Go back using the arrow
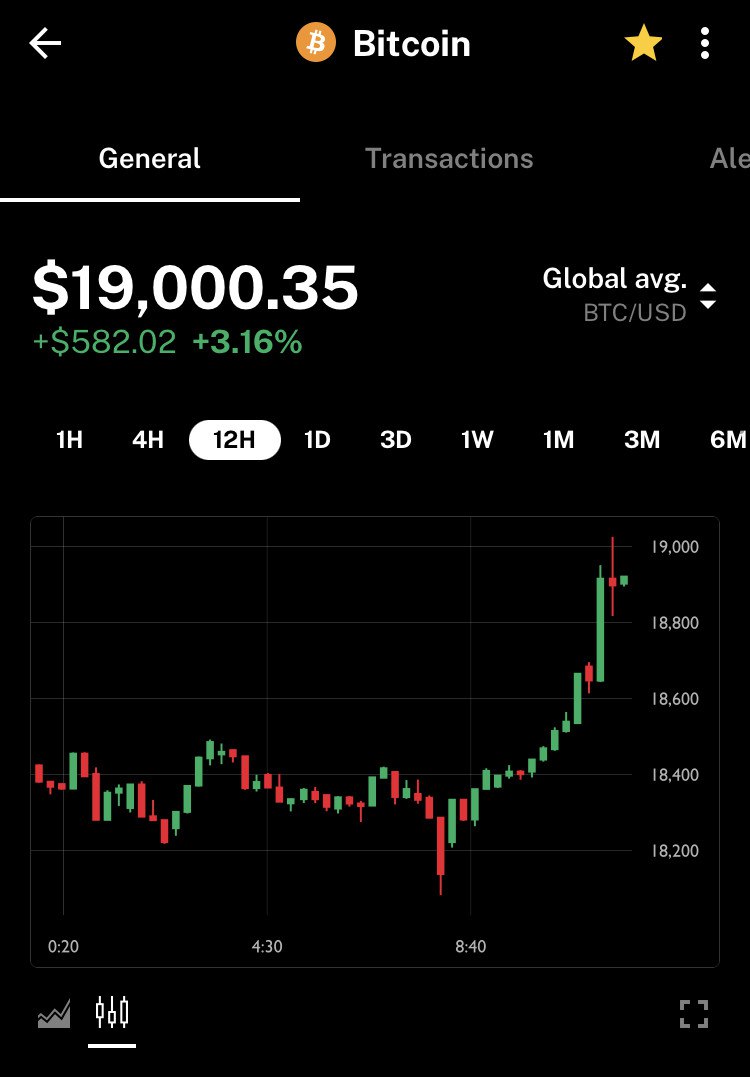Screen dimensions: 750x1077 (x=46, y=43)
